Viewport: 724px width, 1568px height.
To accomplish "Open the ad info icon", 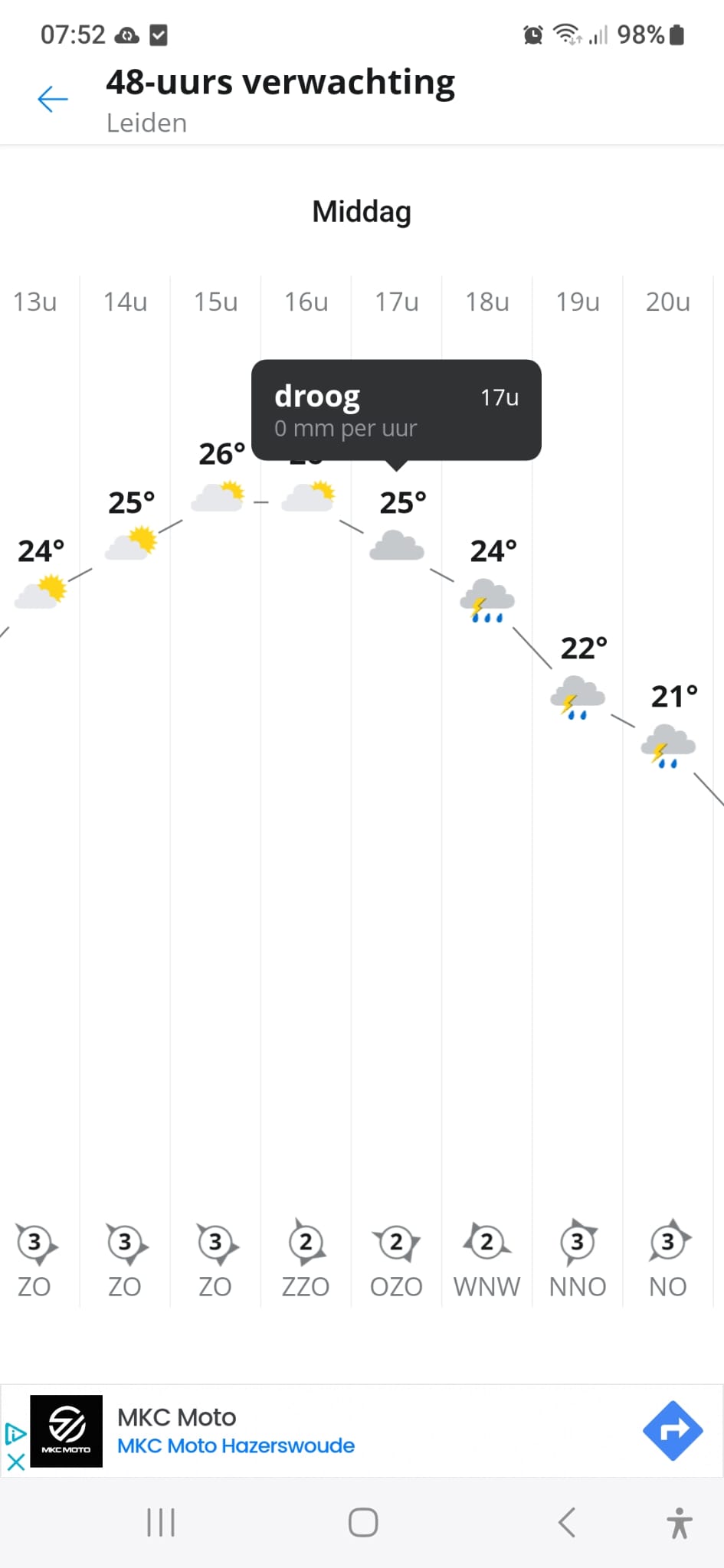I will pos(15,1432).
